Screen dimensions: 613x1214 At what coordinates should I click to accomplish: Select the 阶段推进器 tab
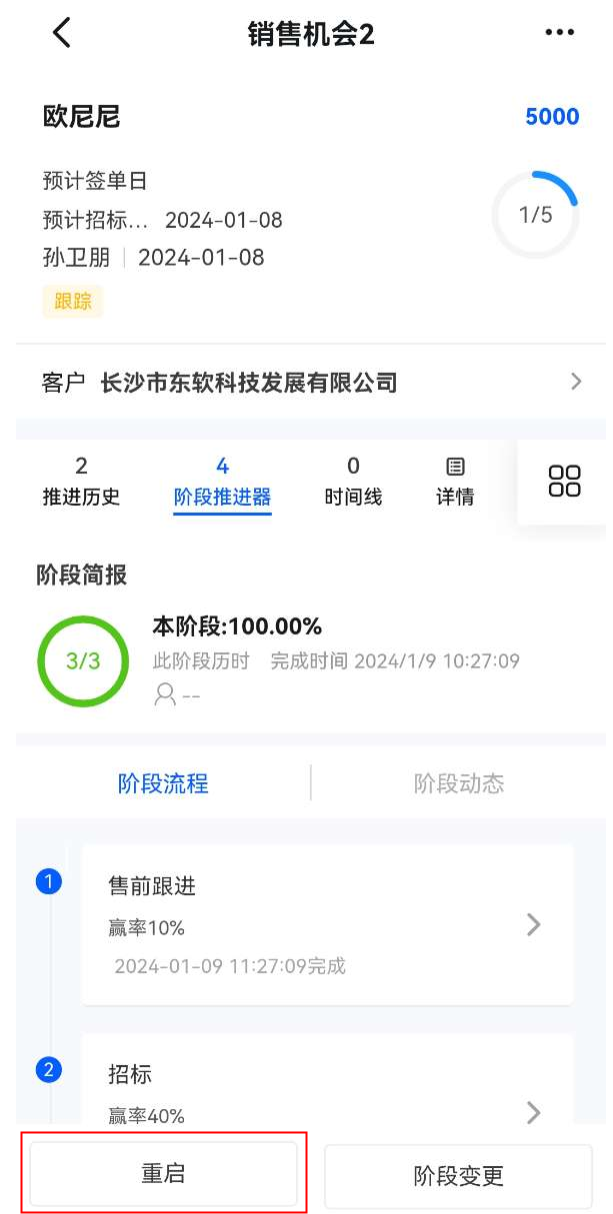(x=222, y=481)
